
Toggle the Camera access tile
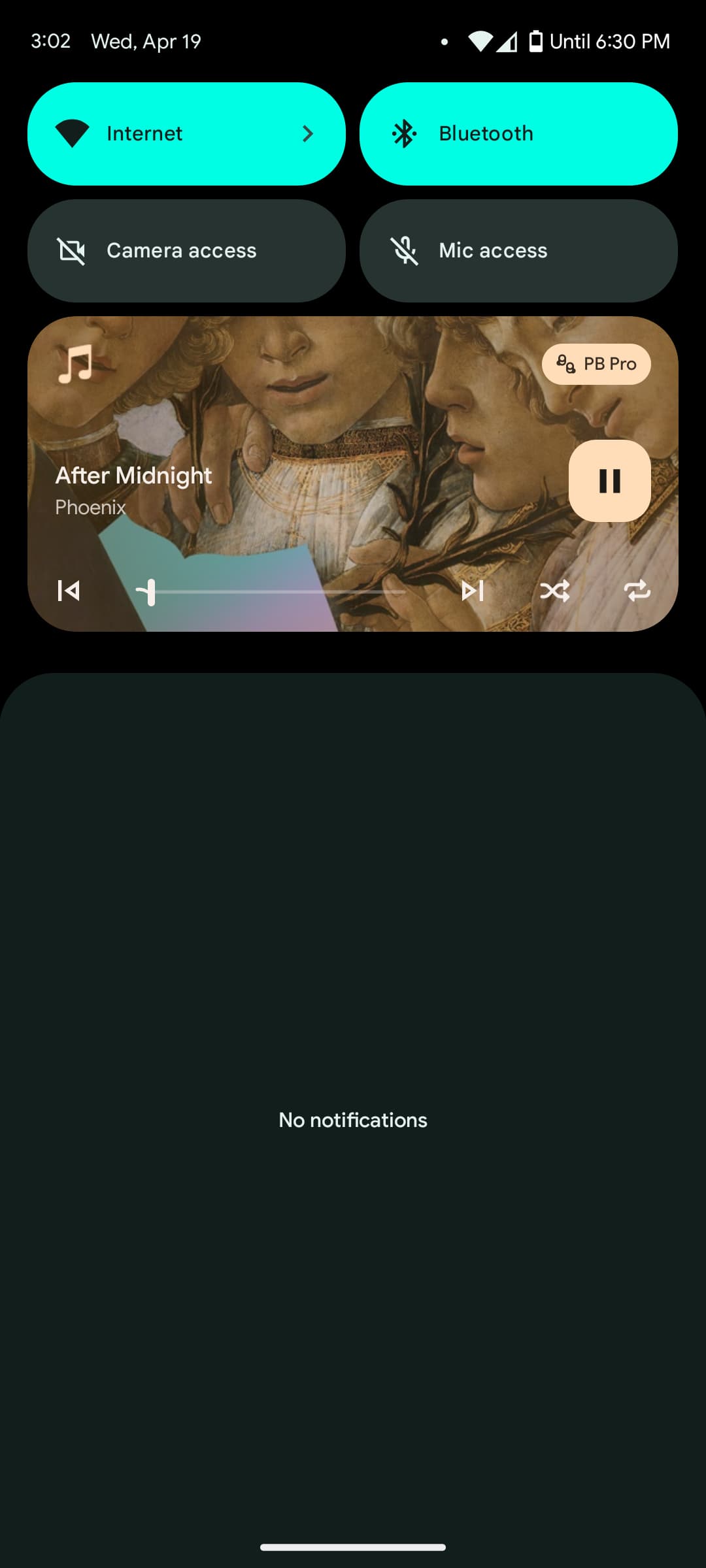pyautogui.click(x=186, y=251)
